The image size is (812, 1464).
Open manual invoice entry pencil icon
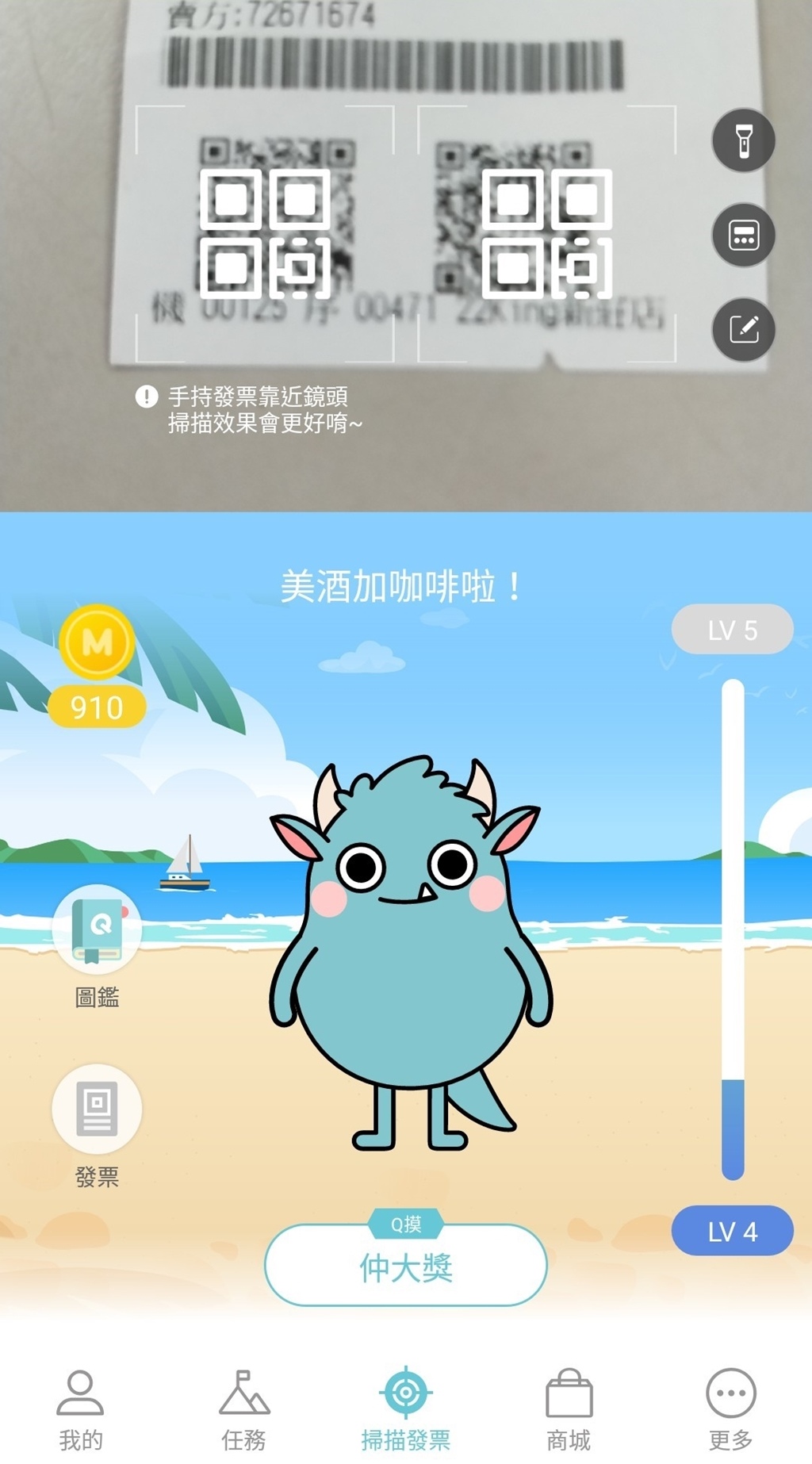(743, 330)
